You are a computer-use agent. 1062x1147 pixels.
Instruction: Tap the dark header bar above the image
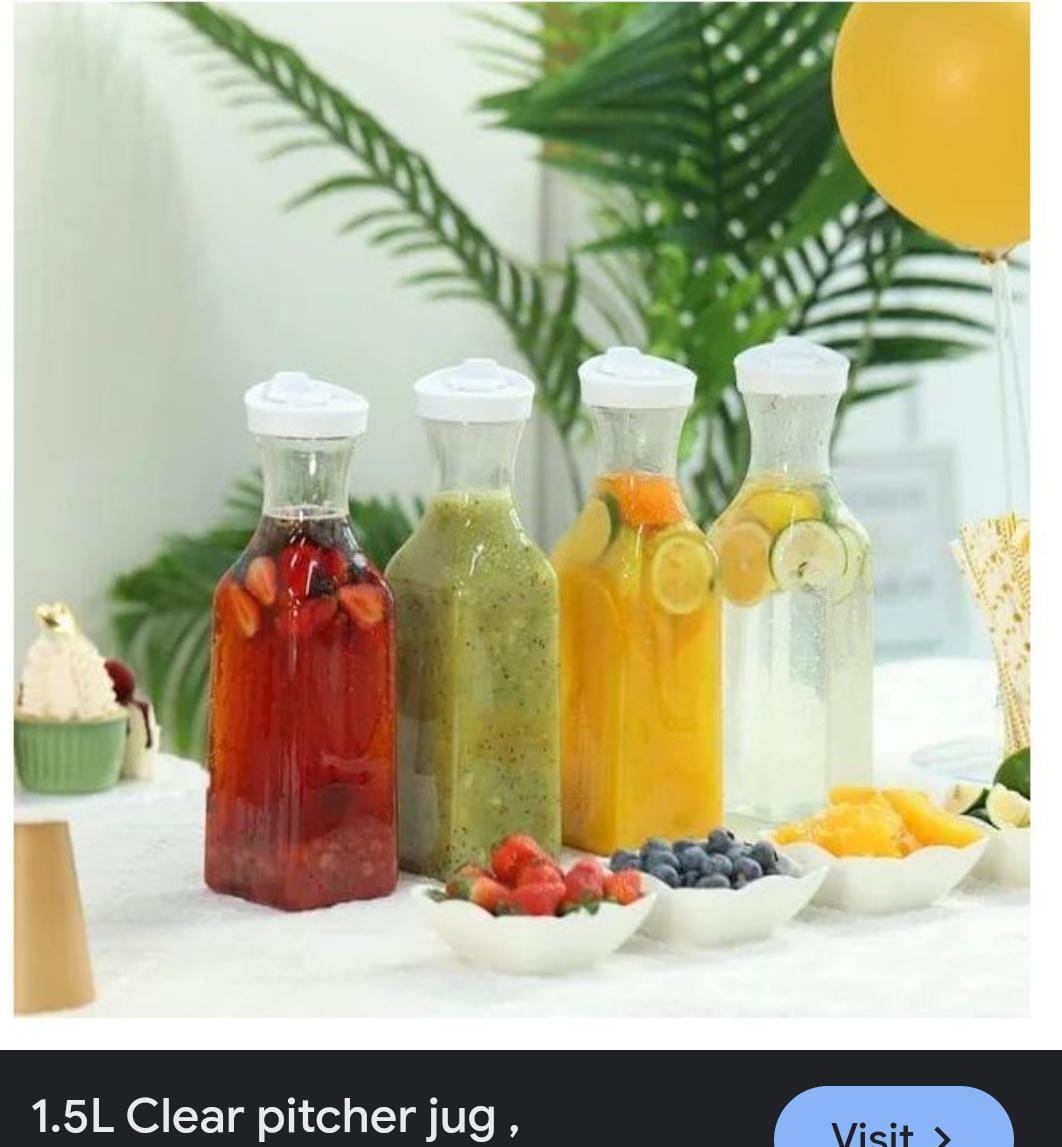click(x=530, y=5)
